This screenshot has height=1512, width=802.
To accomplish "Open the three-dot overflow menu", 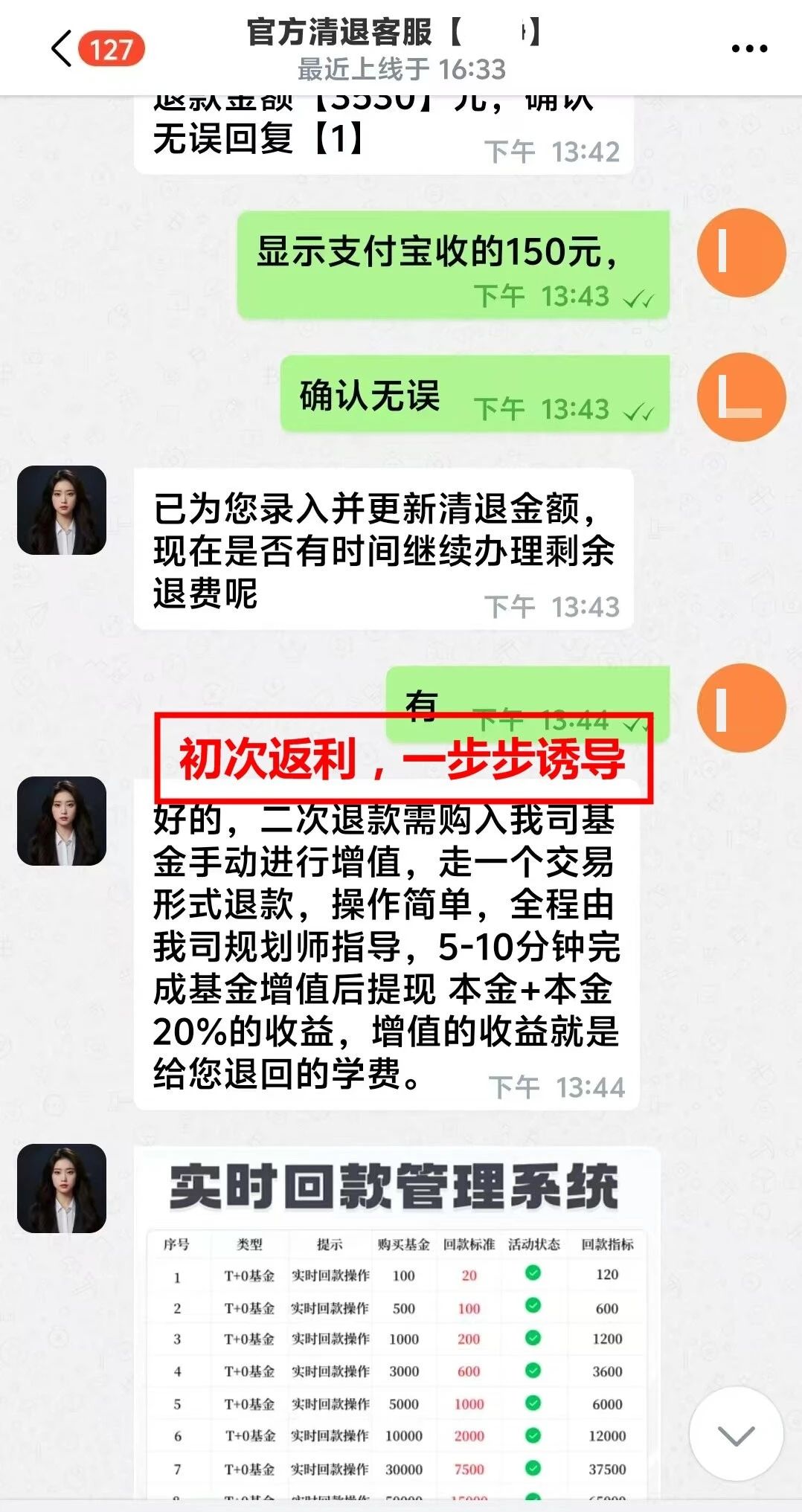I will click(748, 49).
